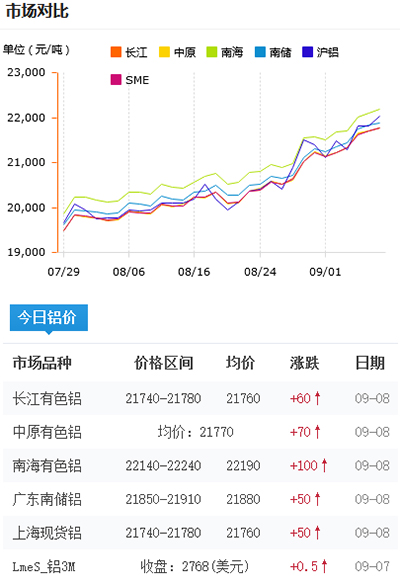This screenshot has height=584, width=400.
Task: Toggle the 长江 series in chart legend
Action: (129, 52)
